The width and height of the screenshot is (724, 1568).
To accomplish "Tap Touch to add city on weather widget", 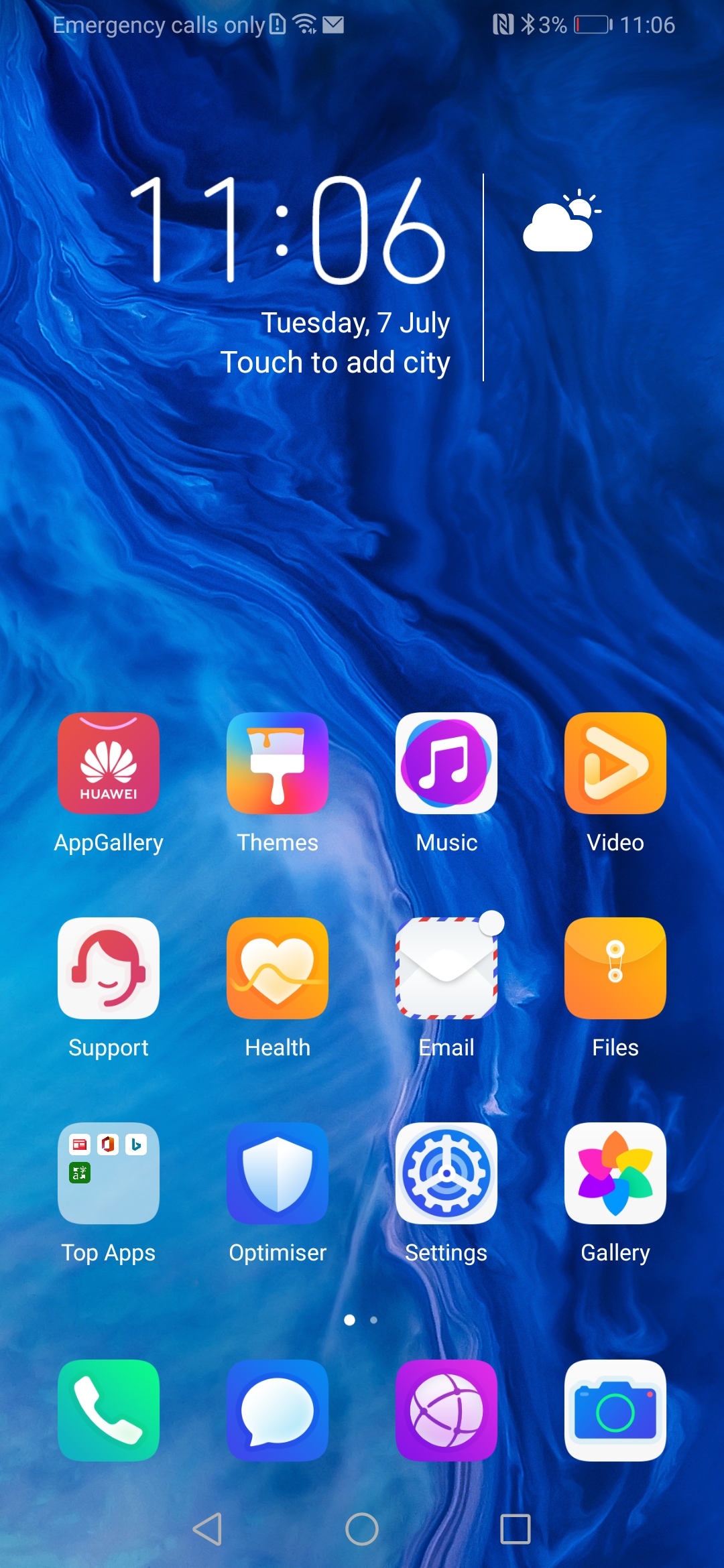I will 335,363.
